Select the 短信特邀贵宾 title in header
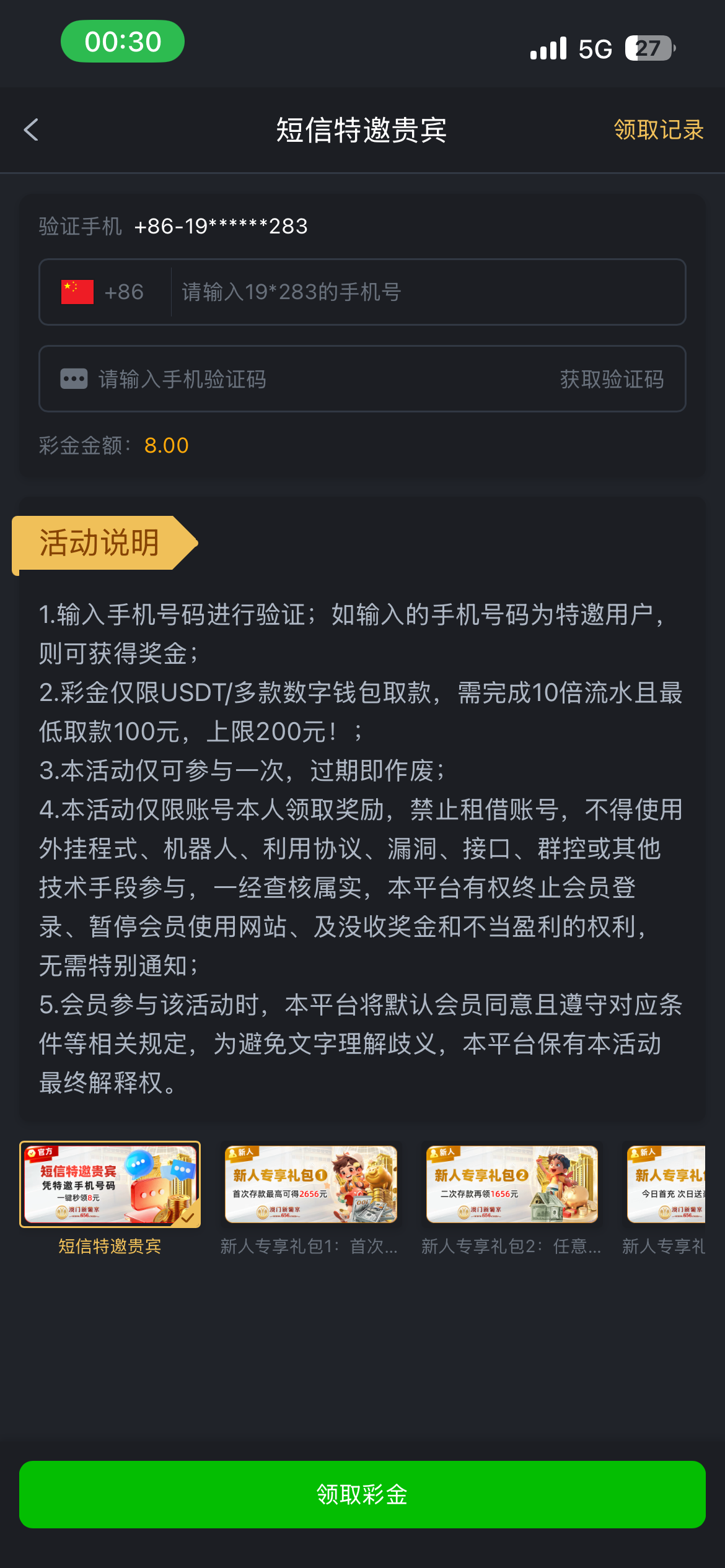Image resolution: width=725 pixels, height=1568 pixels. (x=362, y=131)
